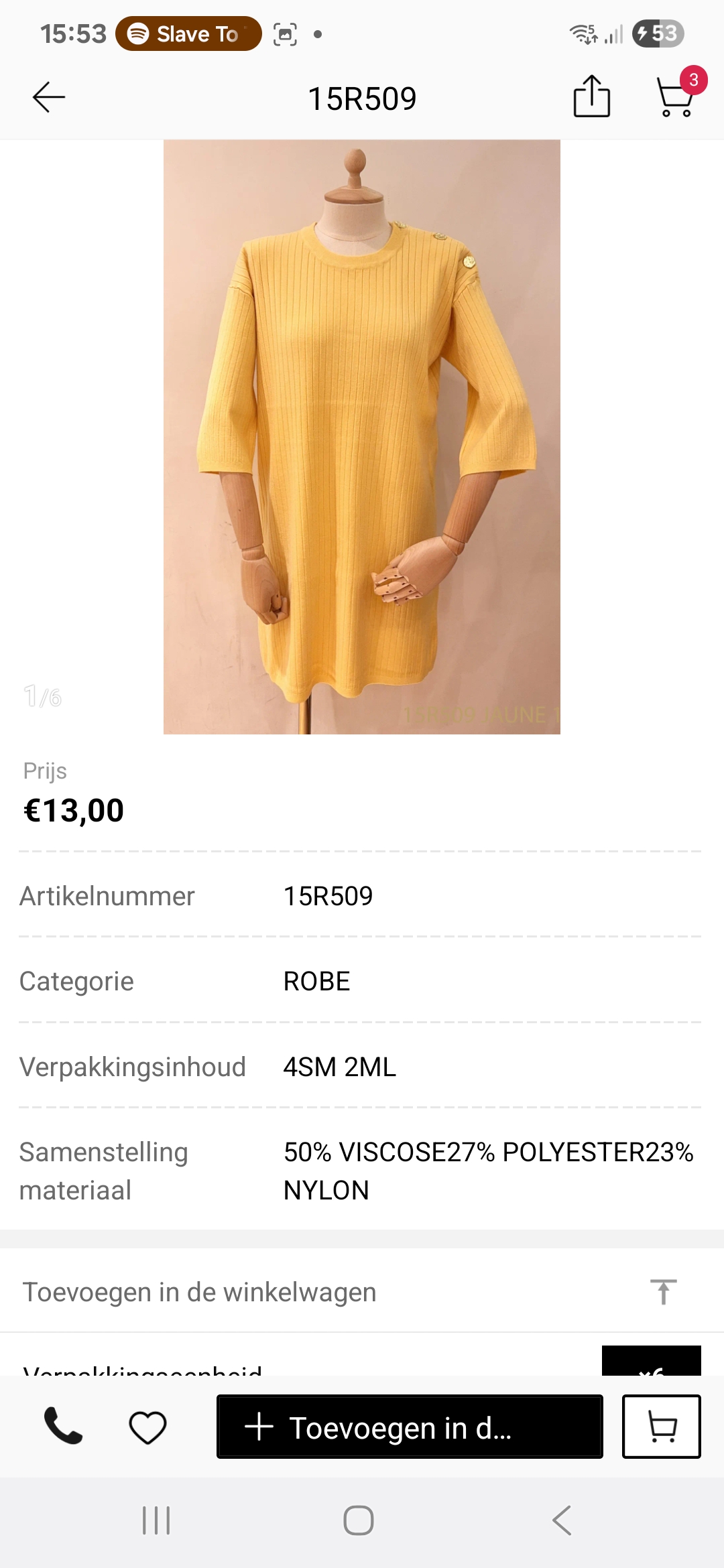Open the cart button in bottom bar
724x1568 pixels.
[x=662, y=1427]
